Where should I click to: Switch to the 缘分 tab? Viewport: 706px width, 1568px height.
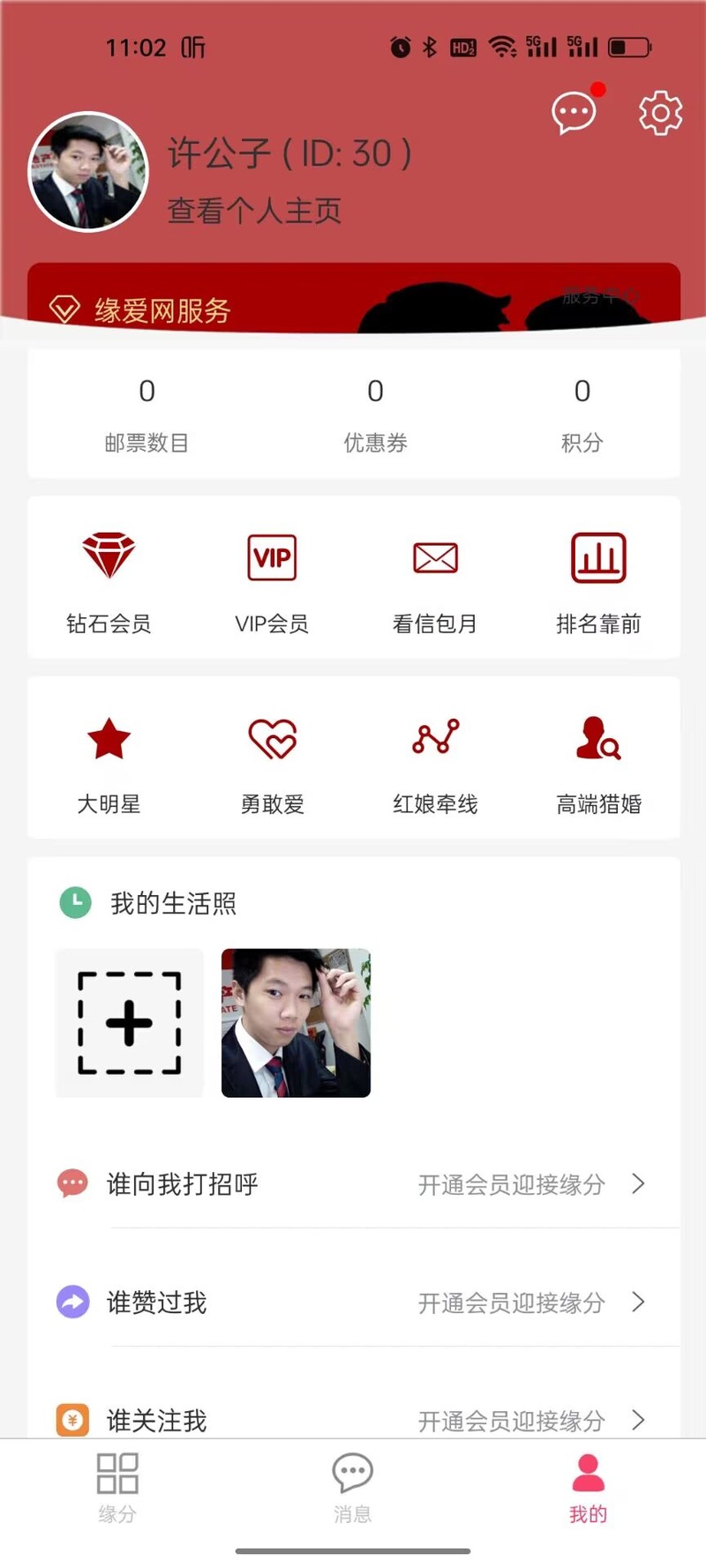(x=117, y=1489)
